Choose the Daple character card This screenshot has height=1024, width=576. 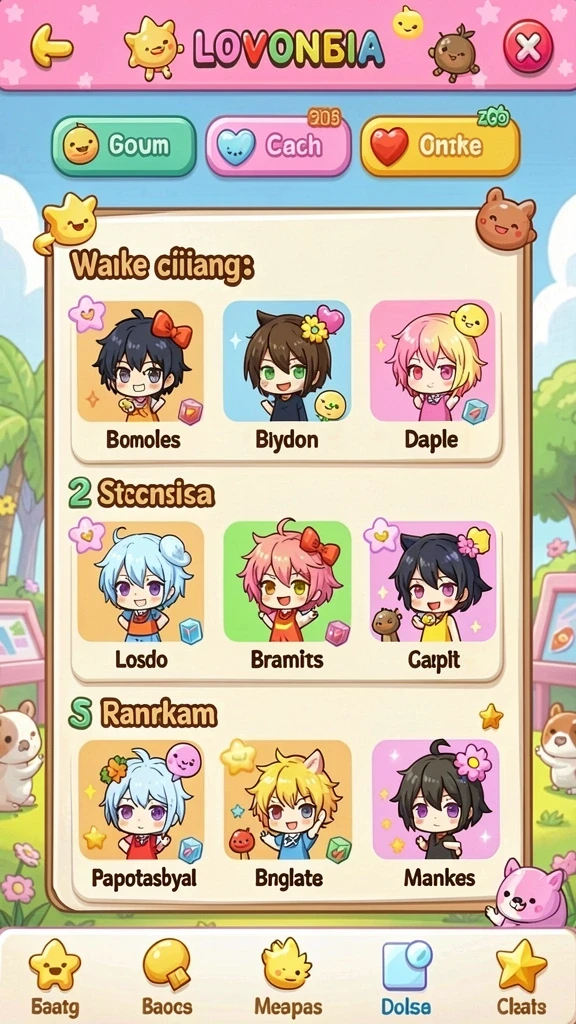(432, 377)
